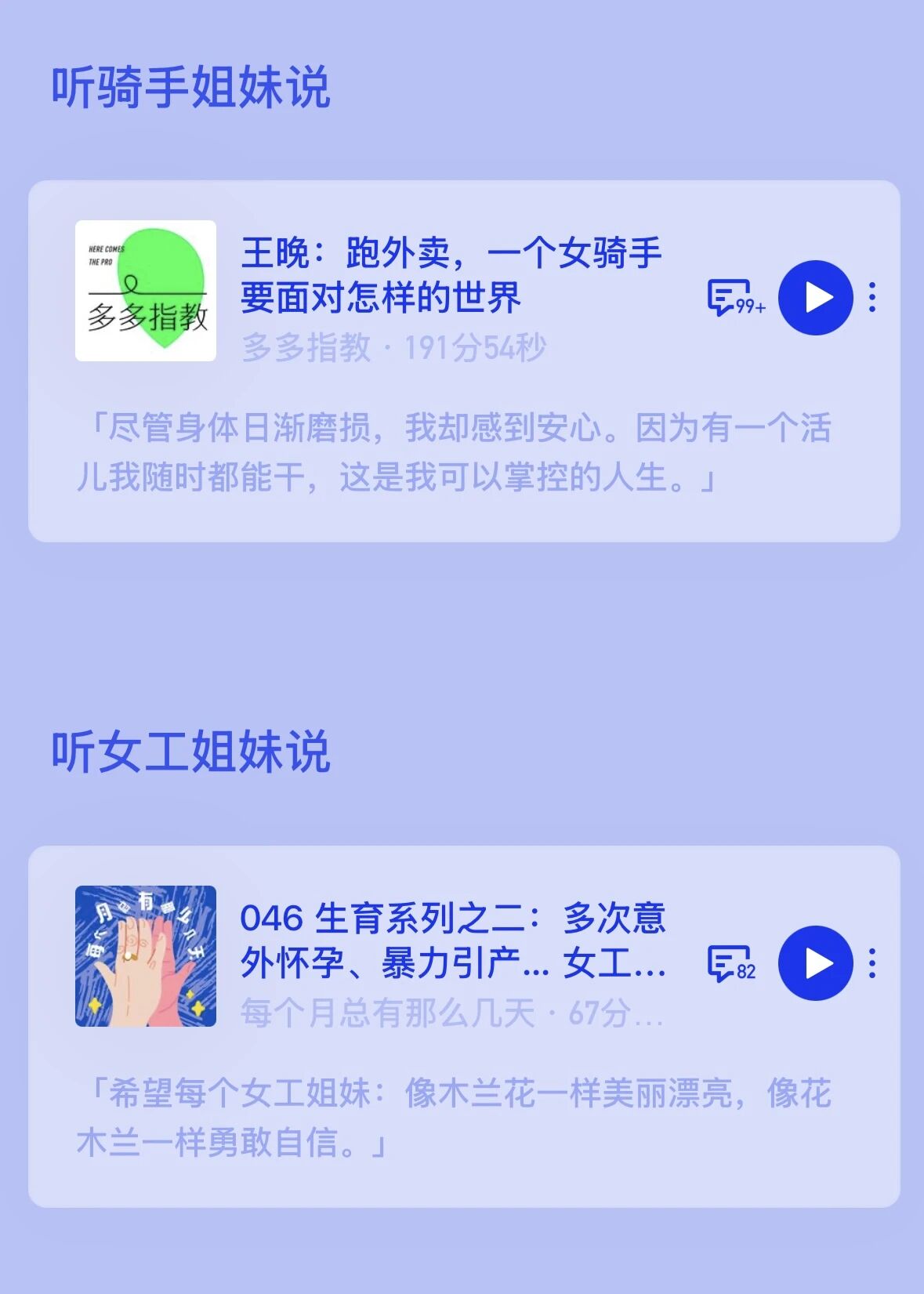Viewport: 924px width, 1294px height.
Task: Open the 多多指教 podcast cover
Action: click(x=146, y=291)
